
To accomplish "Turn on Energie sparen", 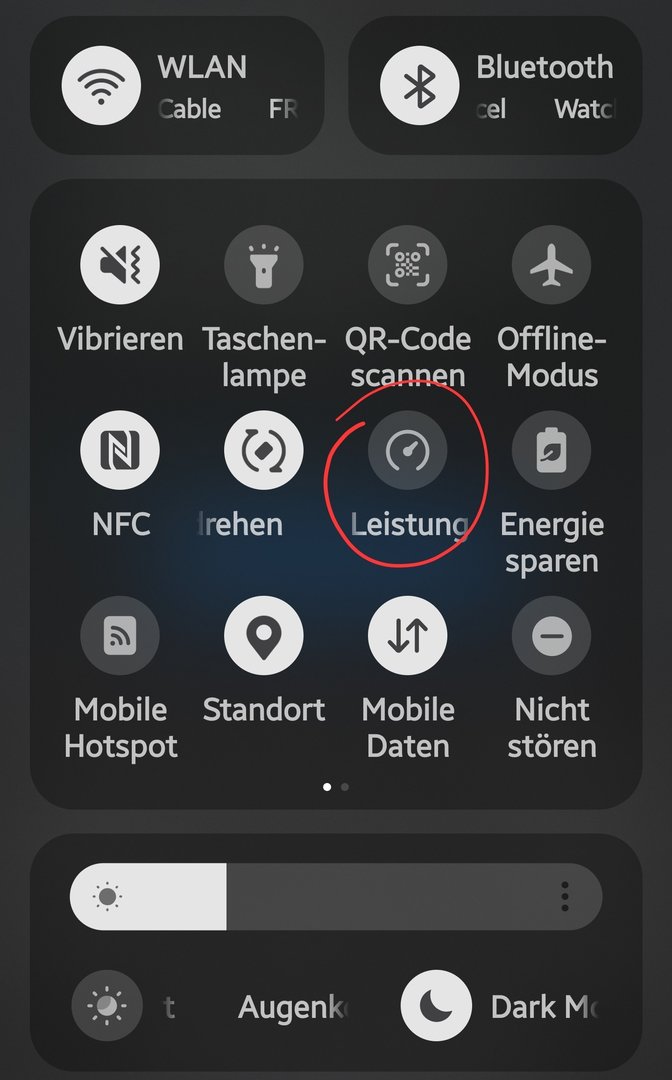I will point(551,451).
